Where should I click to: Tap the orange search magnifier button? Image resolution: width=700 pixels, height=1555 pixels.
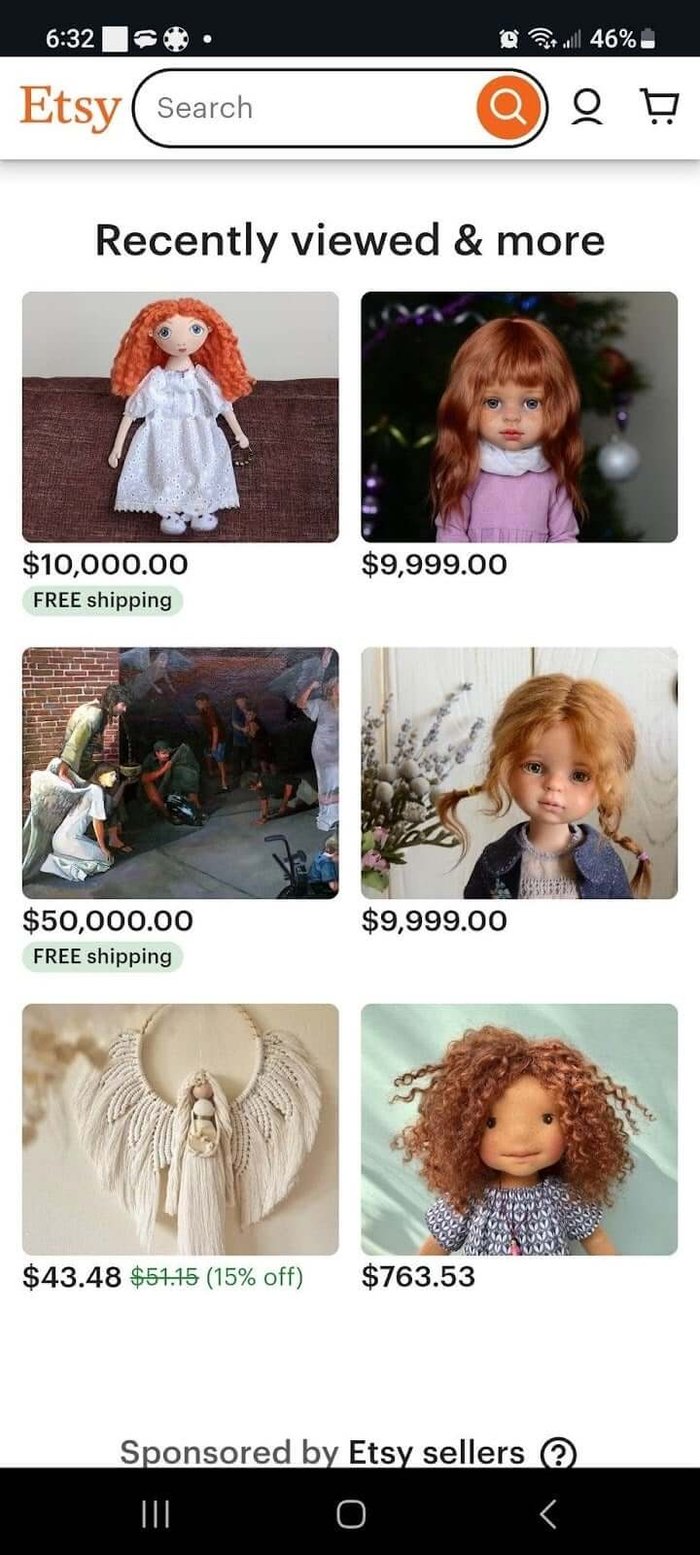[x=510, y=108]
